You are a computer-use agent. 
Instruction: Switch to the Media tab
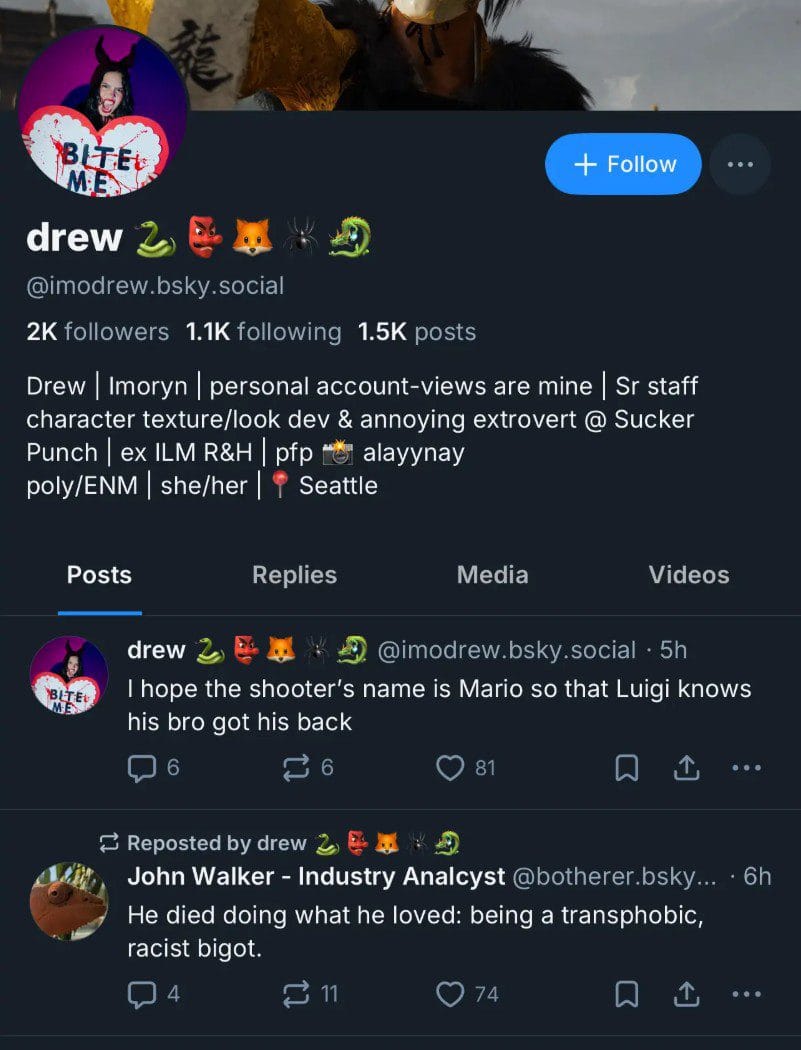pos(492,575)
